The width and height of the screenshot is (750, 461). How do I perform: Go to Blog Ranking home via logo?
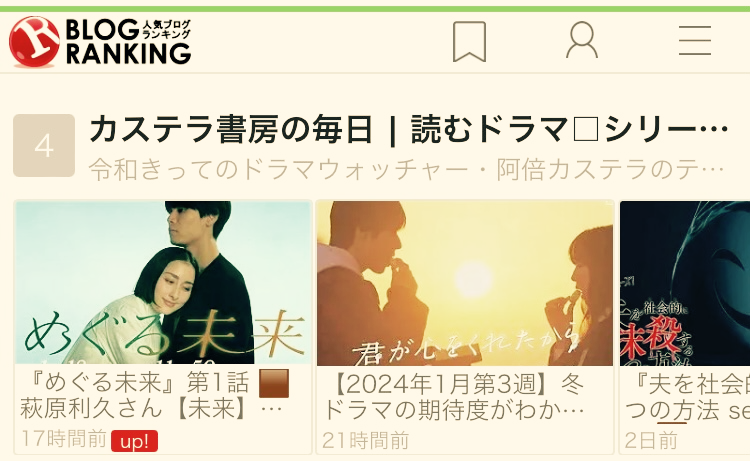click(100, 41)
